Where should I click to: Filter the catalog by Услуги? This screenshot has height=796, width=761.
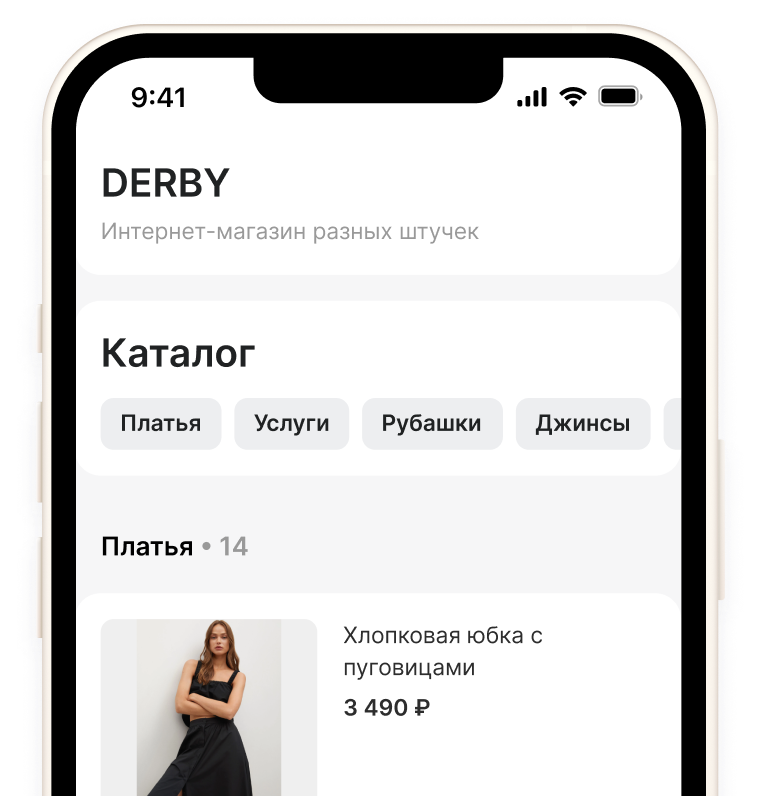coord(292,424)
